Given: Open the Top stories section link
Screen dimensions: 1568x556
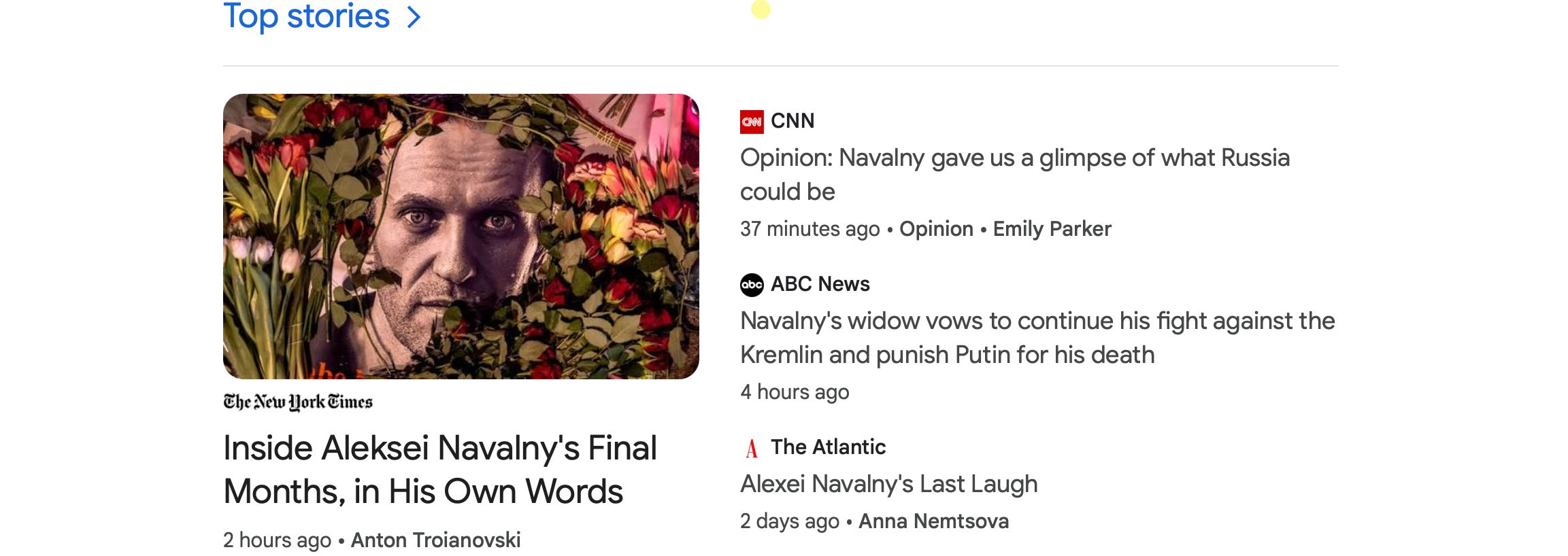Looking at the screenshot, I should 321,16.
